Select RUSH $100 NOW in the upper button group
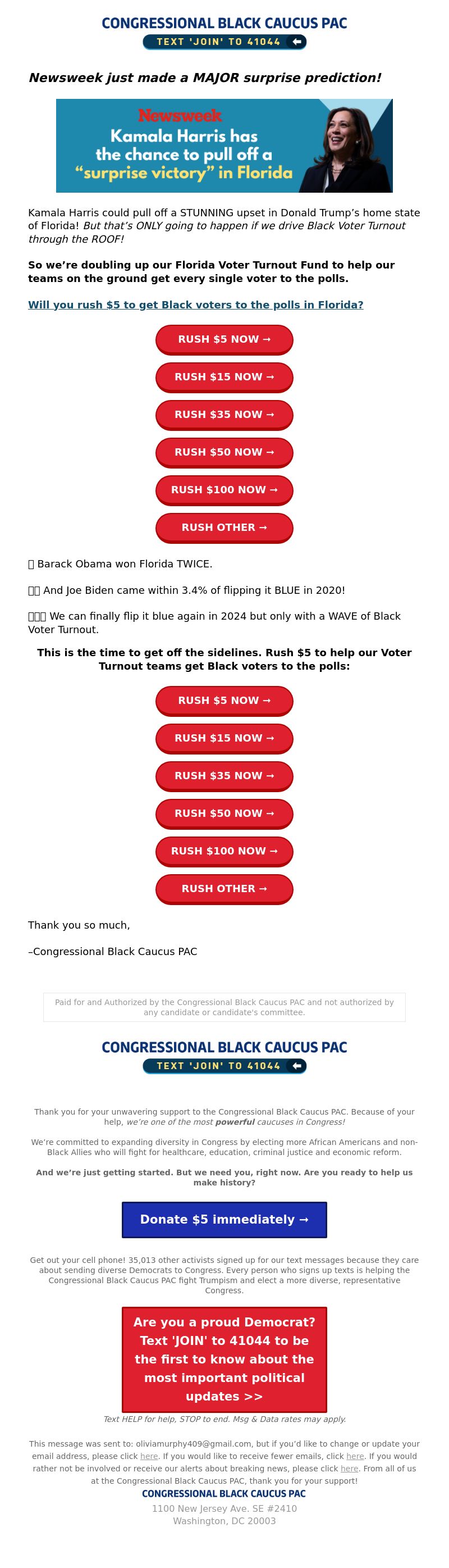Image resolution: width=449 pixels, height=1568 pixels. pyautogui.click(x=224, y=490)
